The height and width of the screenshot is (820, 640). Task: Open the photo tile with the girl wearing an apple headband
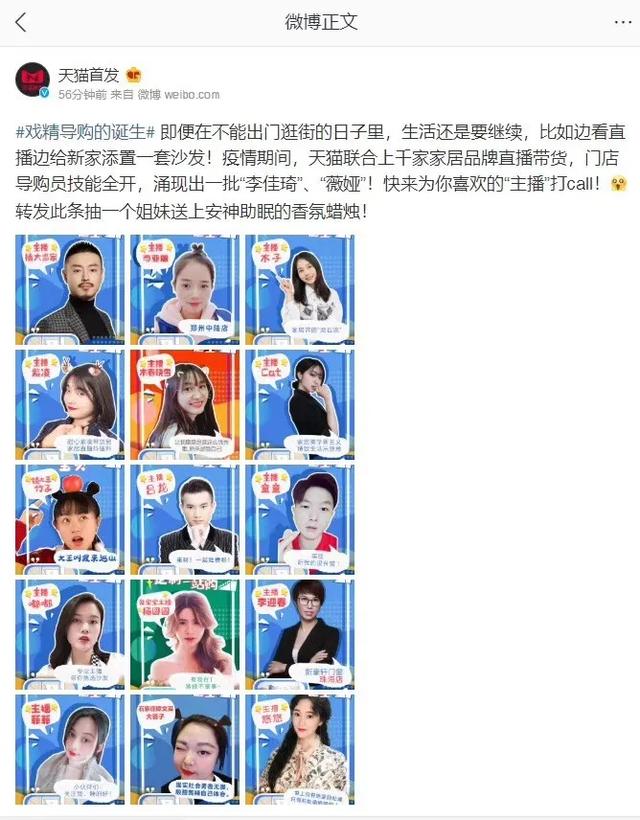(x=70, y=520)
